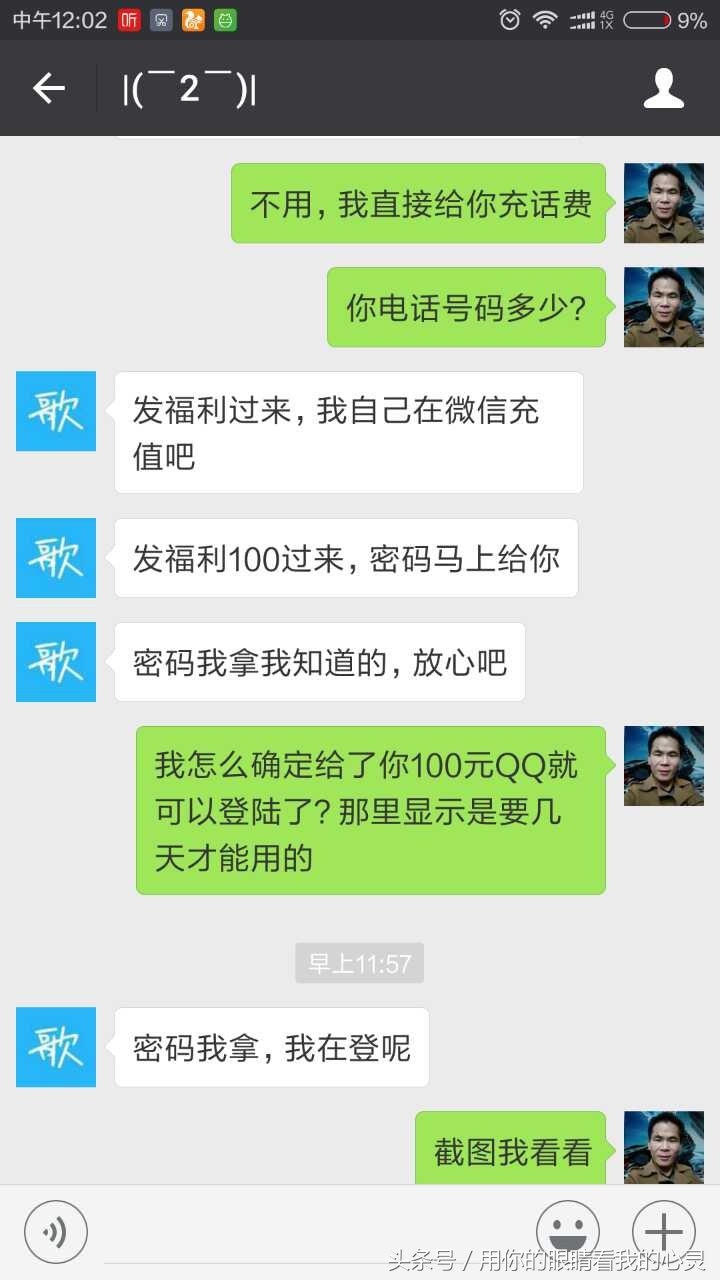Tap the gray notification icon in status bar
This screenshot has height=1280, width=720.
pyautogui.click(x=160, y=19)
